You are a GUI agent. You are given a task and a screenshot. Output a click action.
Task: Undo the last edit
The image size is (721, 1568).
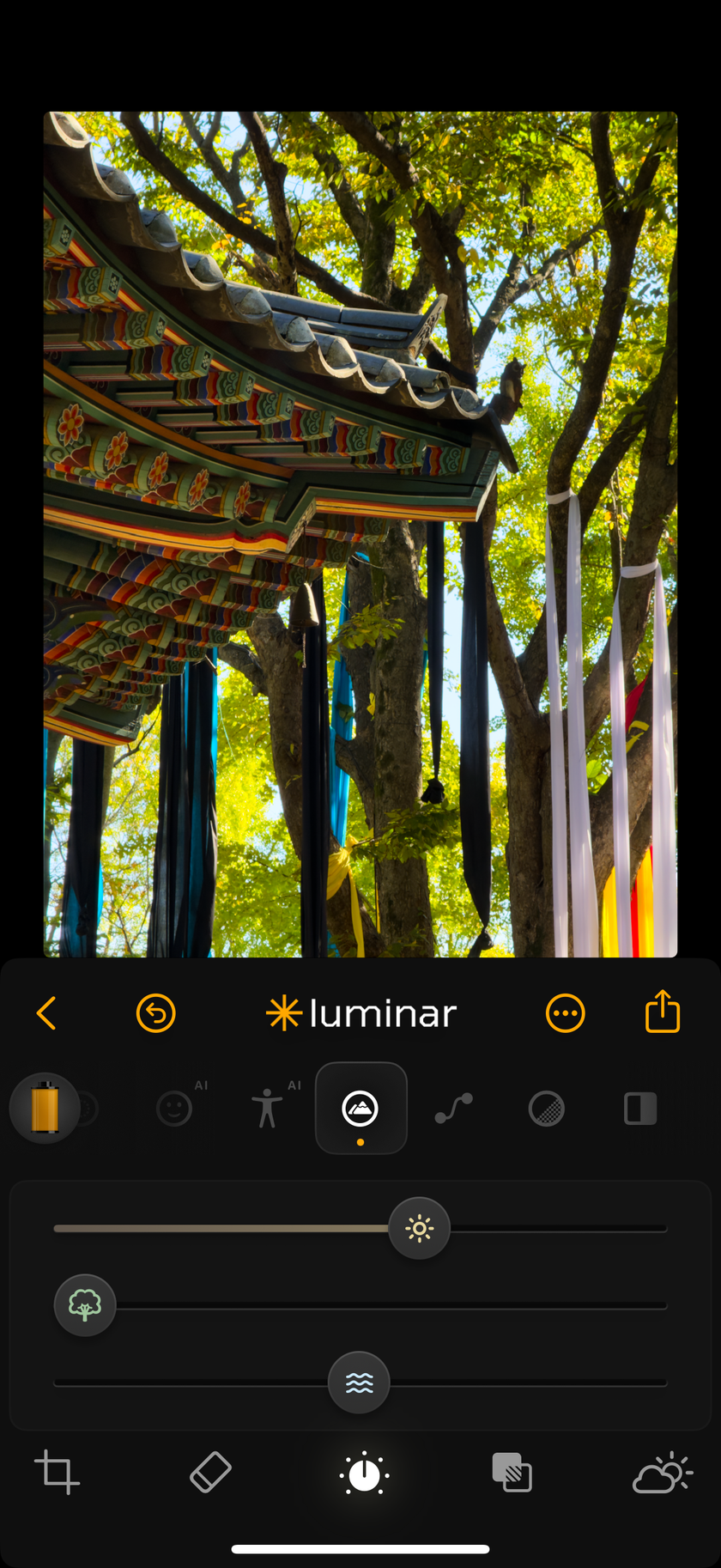155,1012
